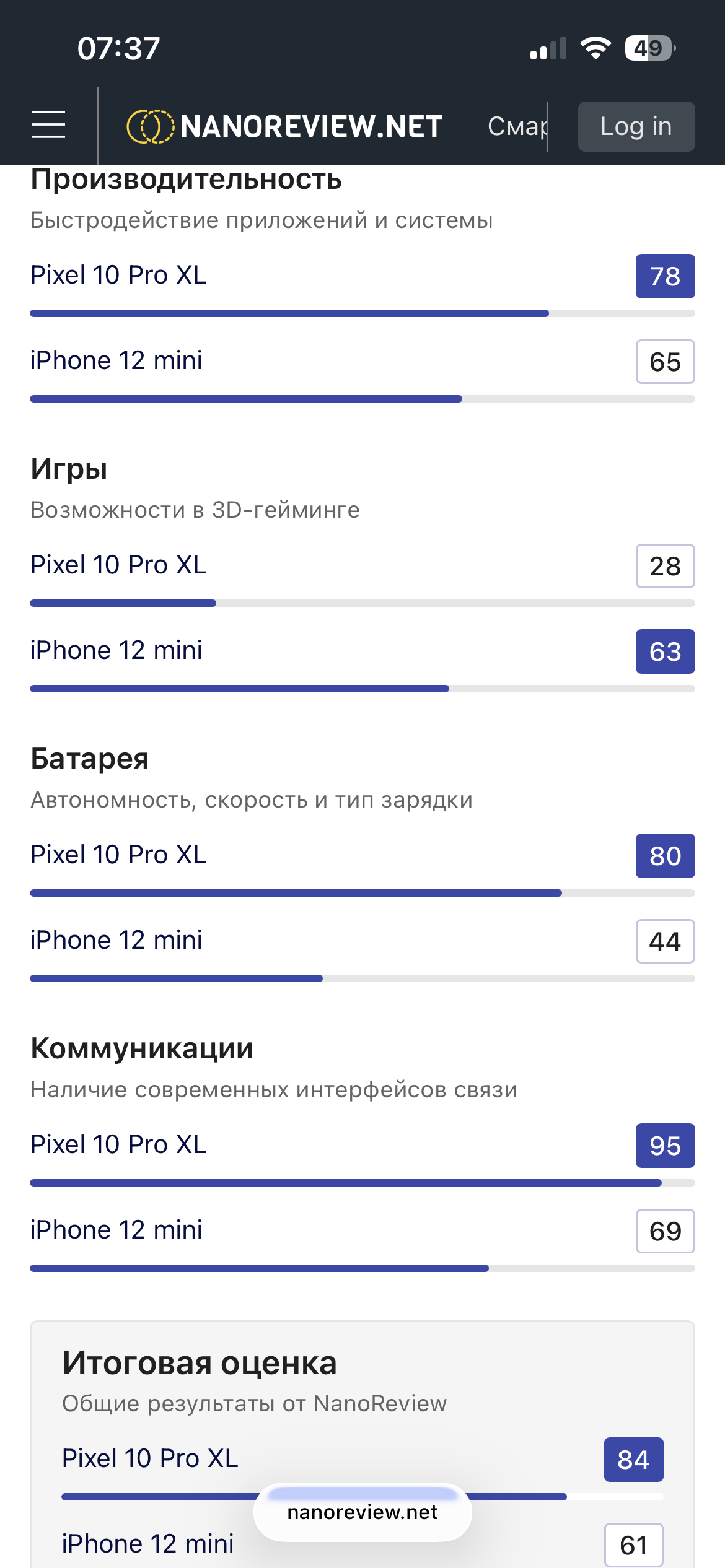Go to the NanoReview.net home page via logo

(x=285, y=126)
